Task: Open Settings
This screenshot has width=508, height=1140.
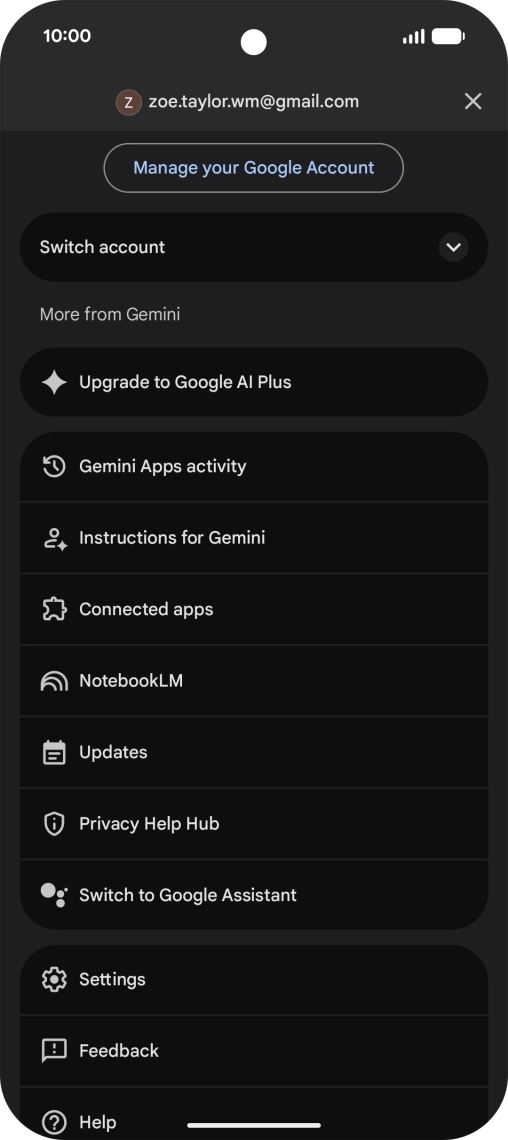Action: click(x=254, y=980)
